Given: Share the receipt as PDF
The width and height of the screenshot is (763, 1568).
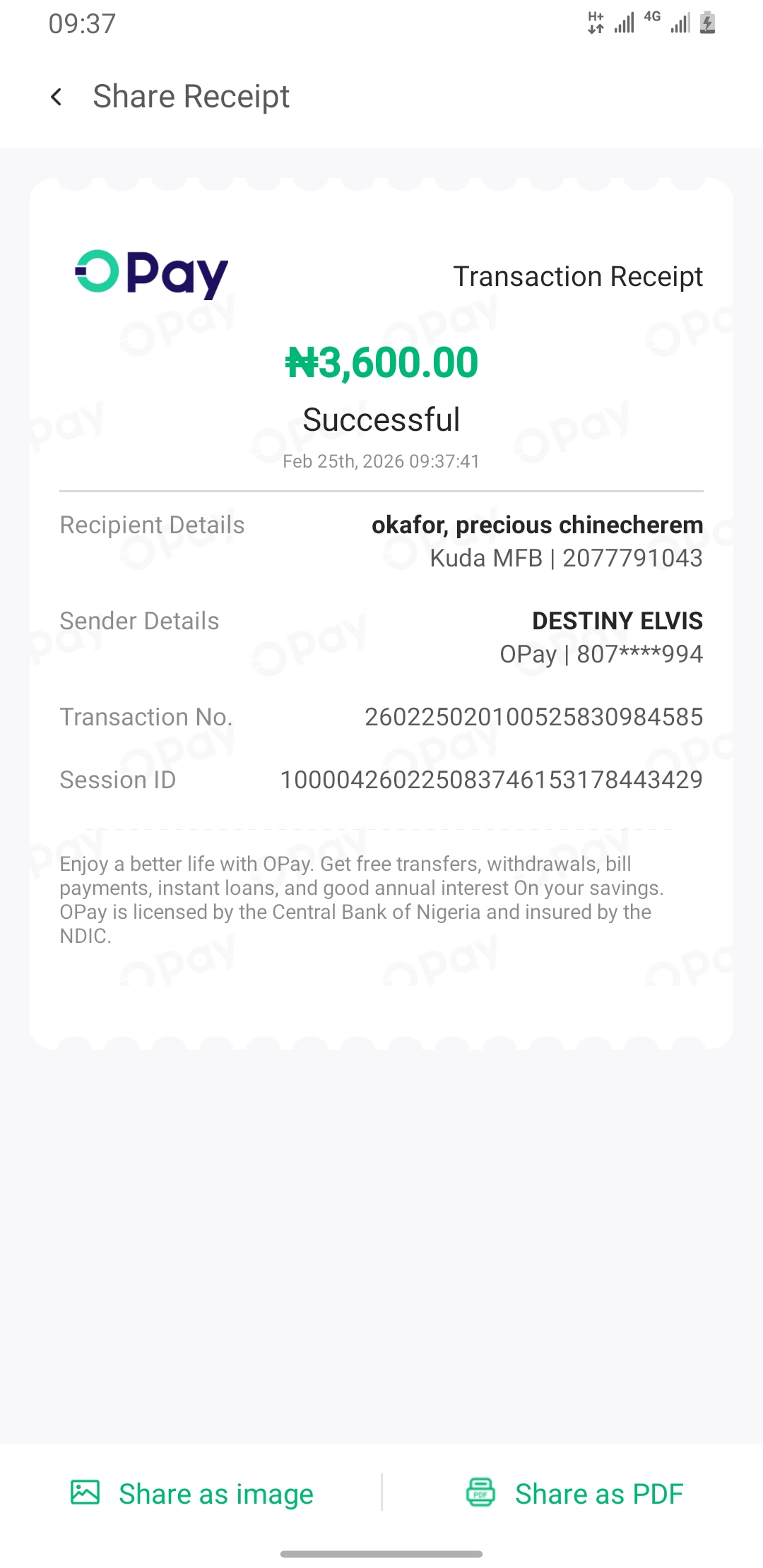Looking at the screenshot, I should coord(575,1493).
